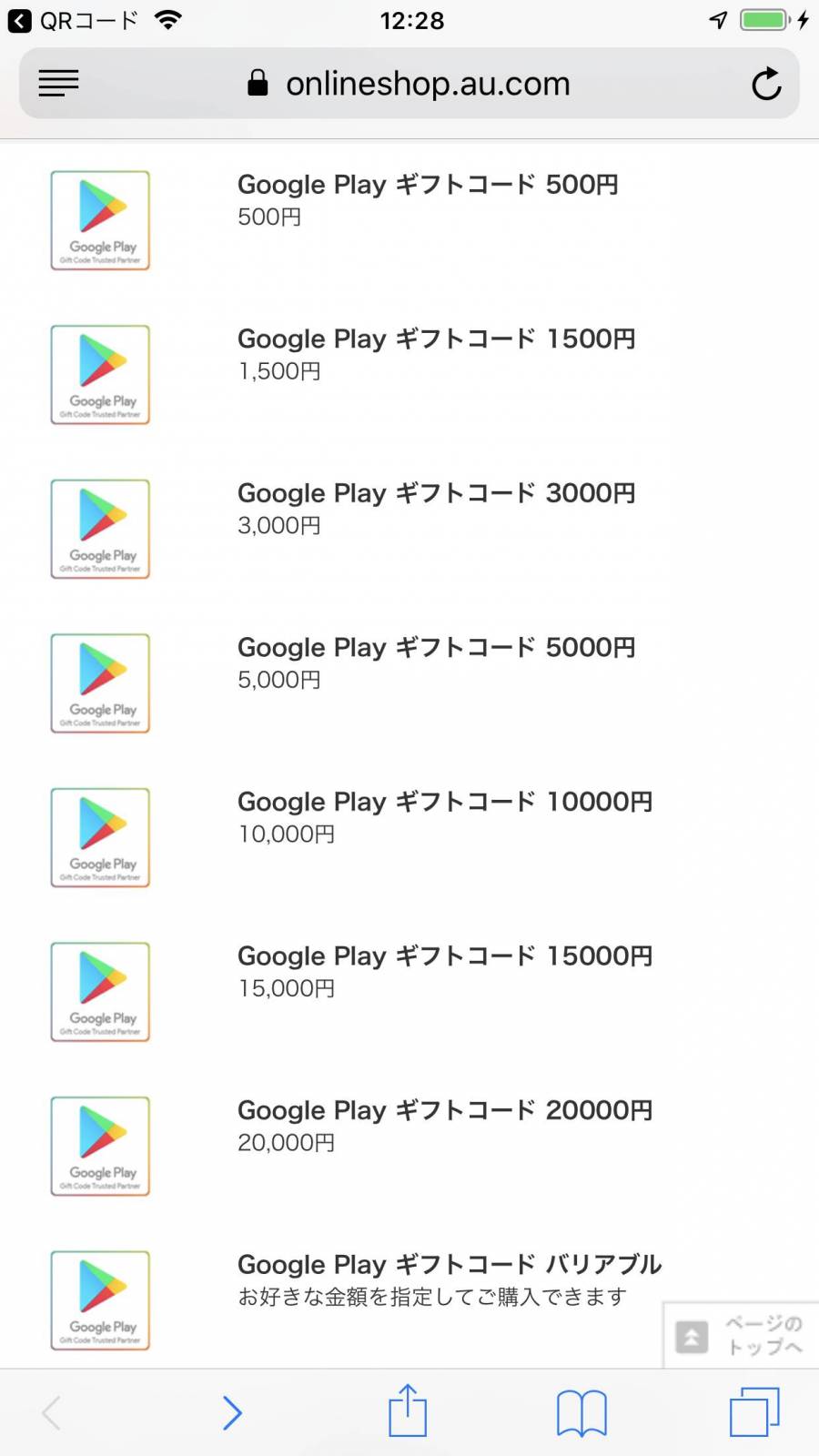This screenshot has width=819, height=1456.
Task: Jump to top with ページのトップへ
Action: coord(741,1335)
